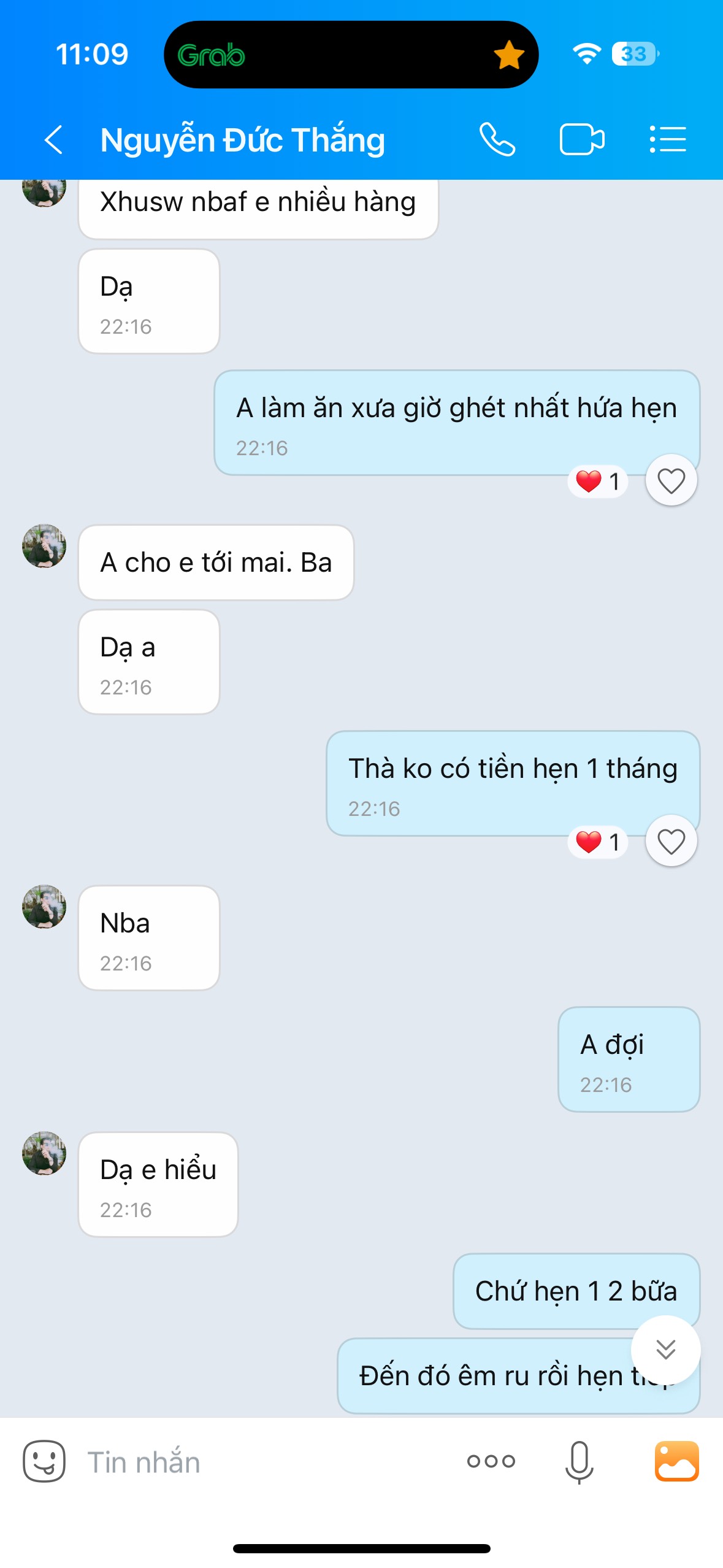This screenshot has width=723, height=1568.
Task: Go back from Nguyễn Đức Thắng chat
Action: tap(54, 140)
